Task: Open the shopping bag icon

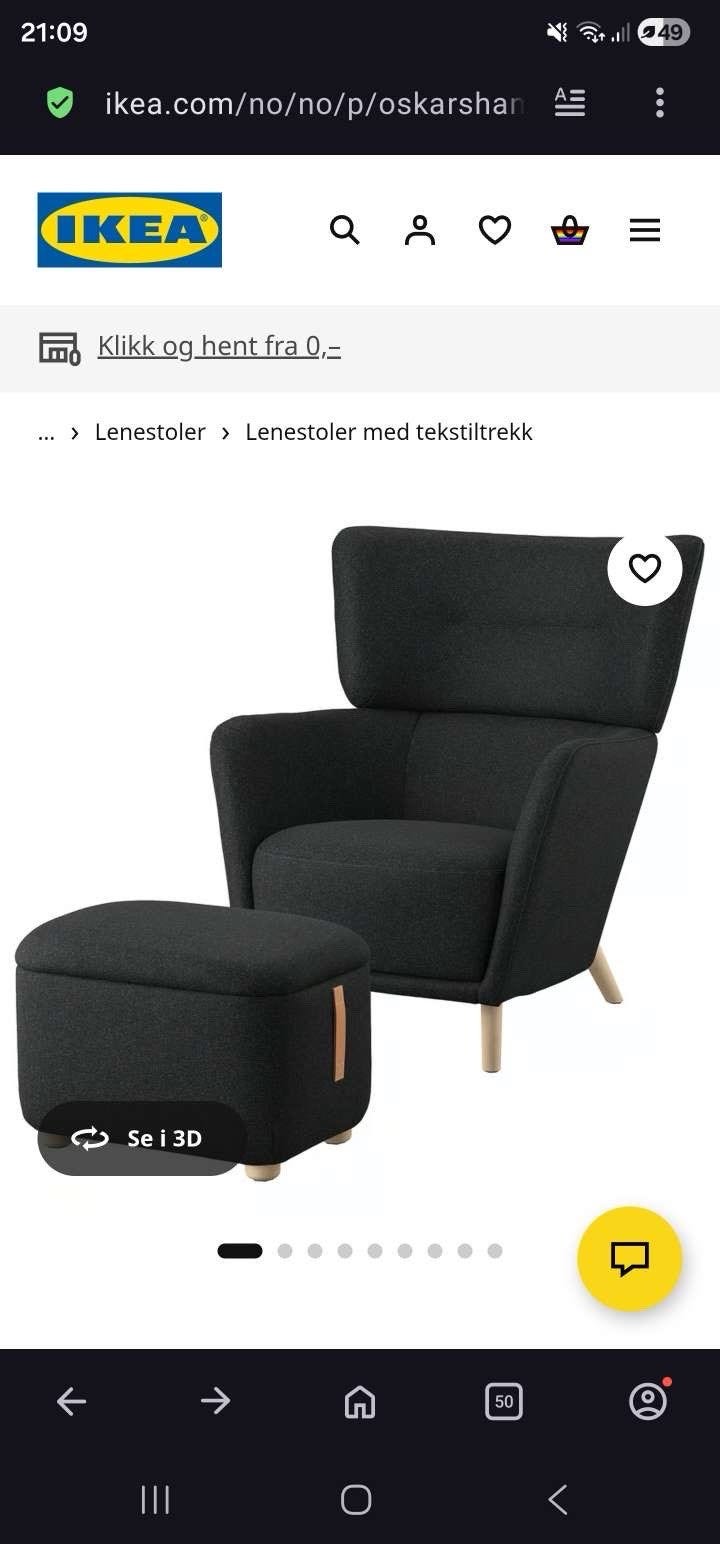Action: 569,230
